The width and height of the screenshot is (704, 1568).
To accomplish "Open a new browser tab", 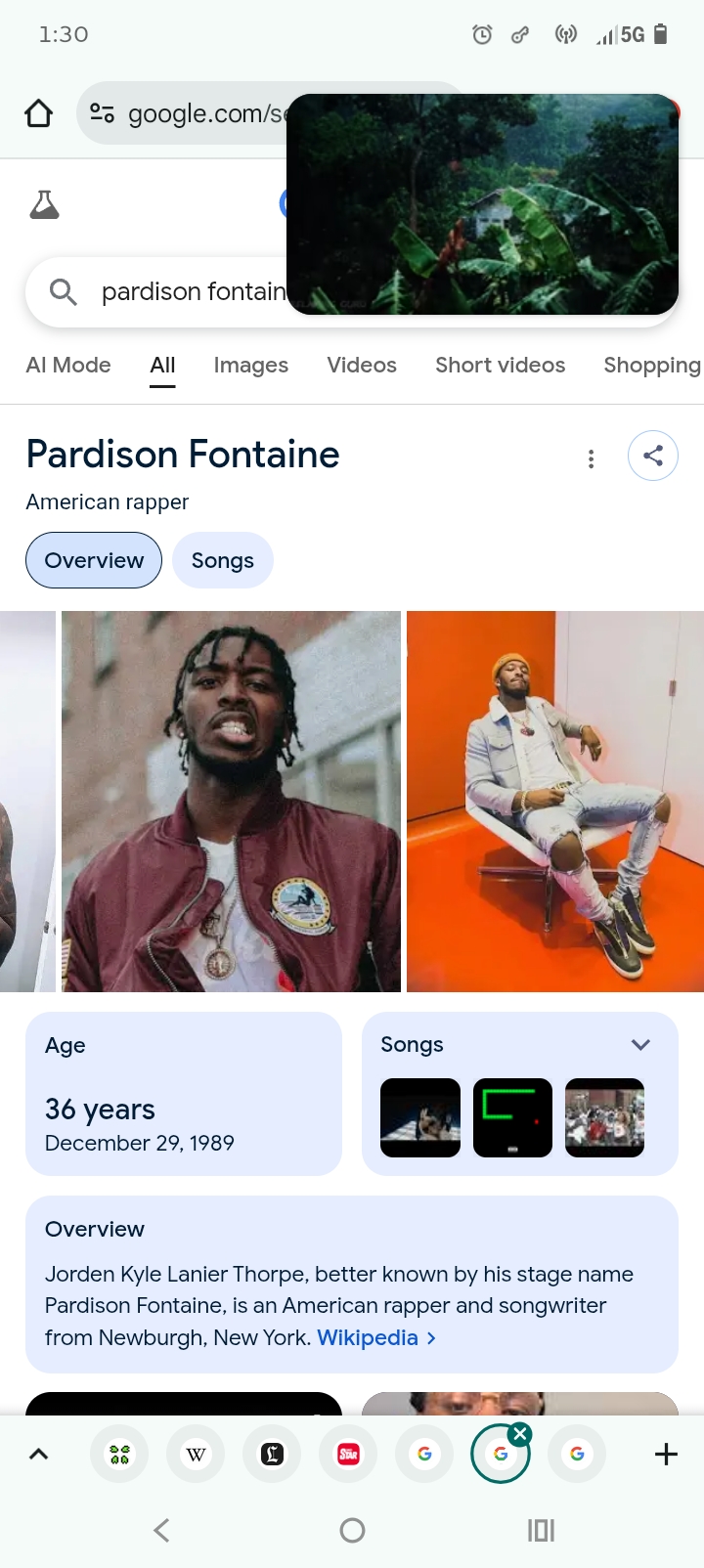I will pos(666,1455).
